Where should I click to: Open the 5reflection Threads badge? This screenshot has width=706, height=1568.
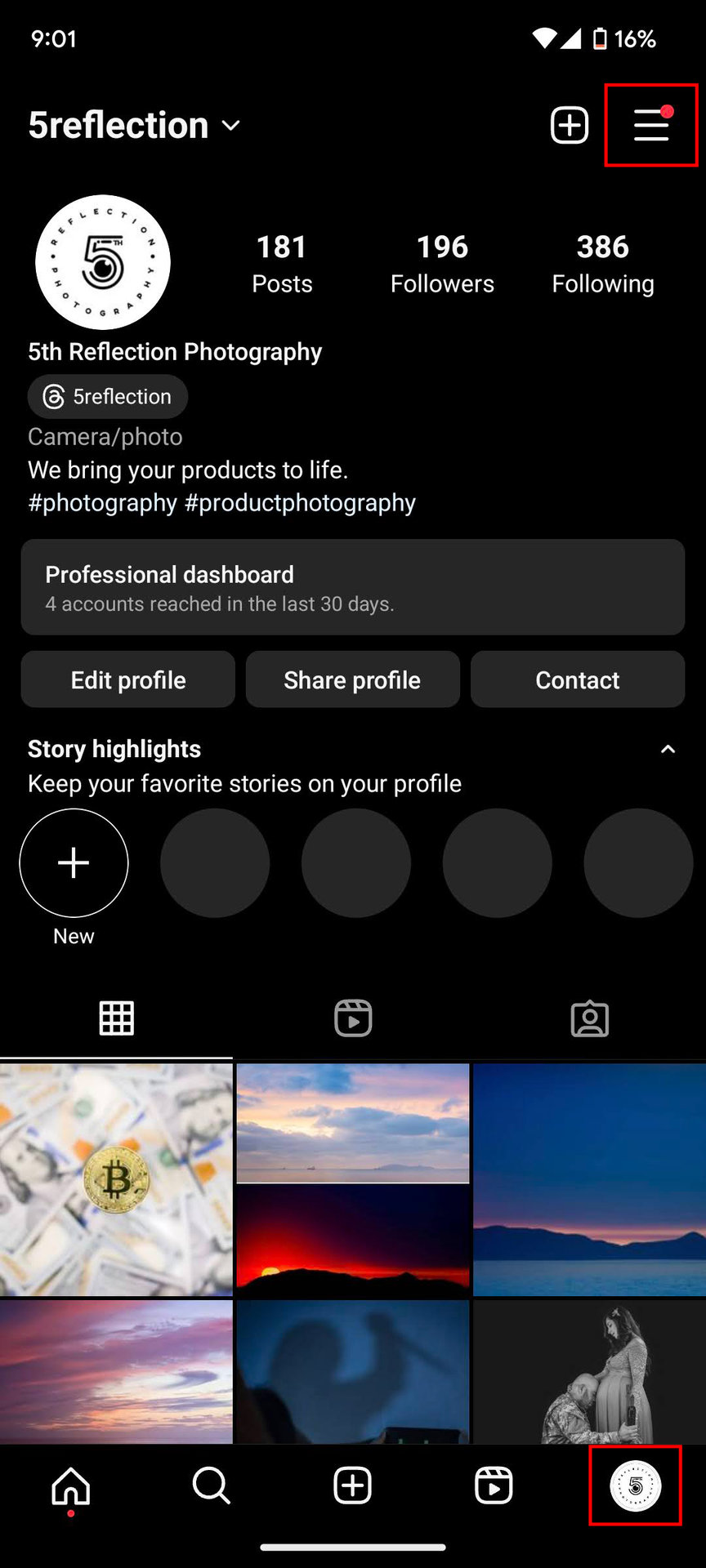click(108, 397)
